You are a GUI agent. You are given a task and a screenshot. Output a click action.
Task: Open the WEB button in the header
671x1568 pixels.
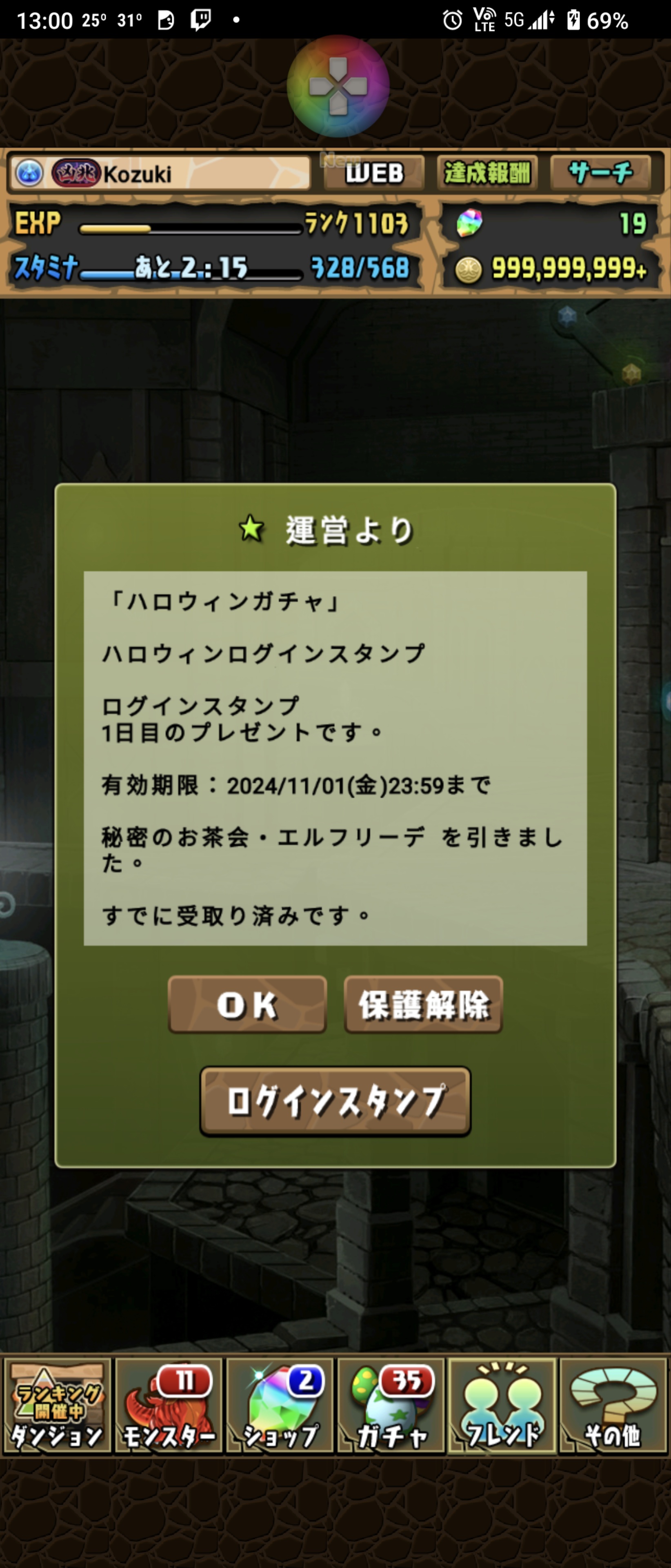point(373,174)
